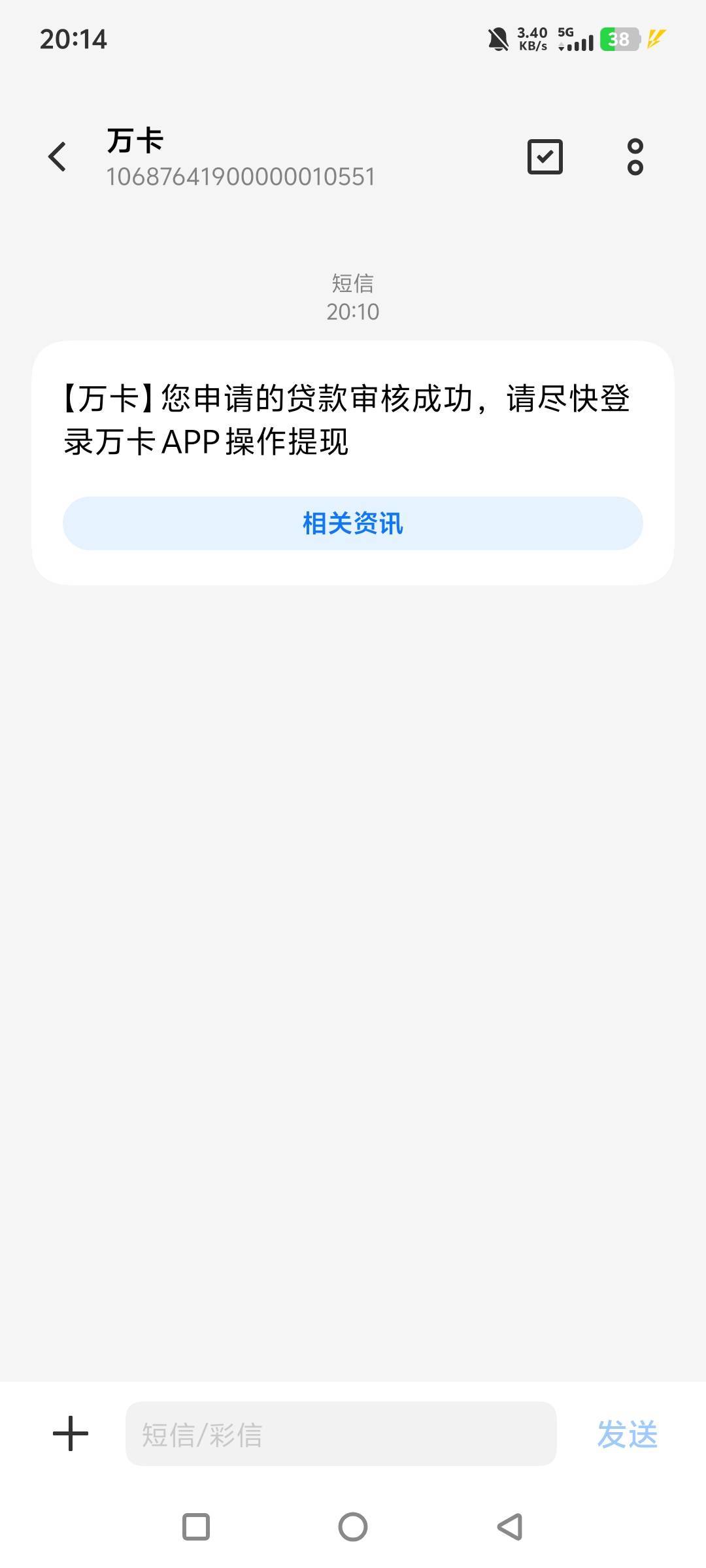Open the three-dot overflow menu

[x=635, y=157]
